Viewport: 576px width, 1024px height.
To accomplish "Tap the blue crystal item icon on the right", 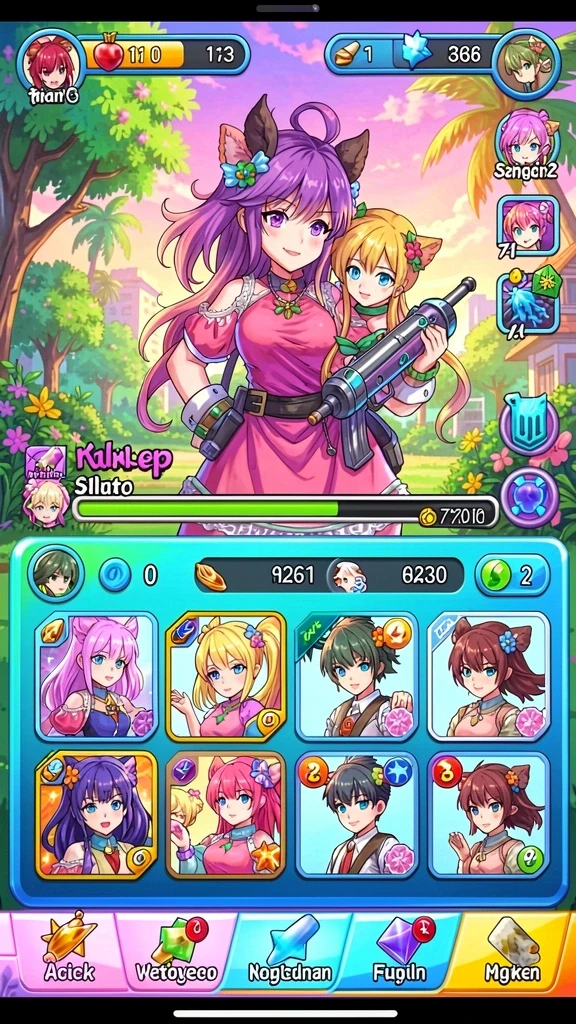I will click(528, 303).
